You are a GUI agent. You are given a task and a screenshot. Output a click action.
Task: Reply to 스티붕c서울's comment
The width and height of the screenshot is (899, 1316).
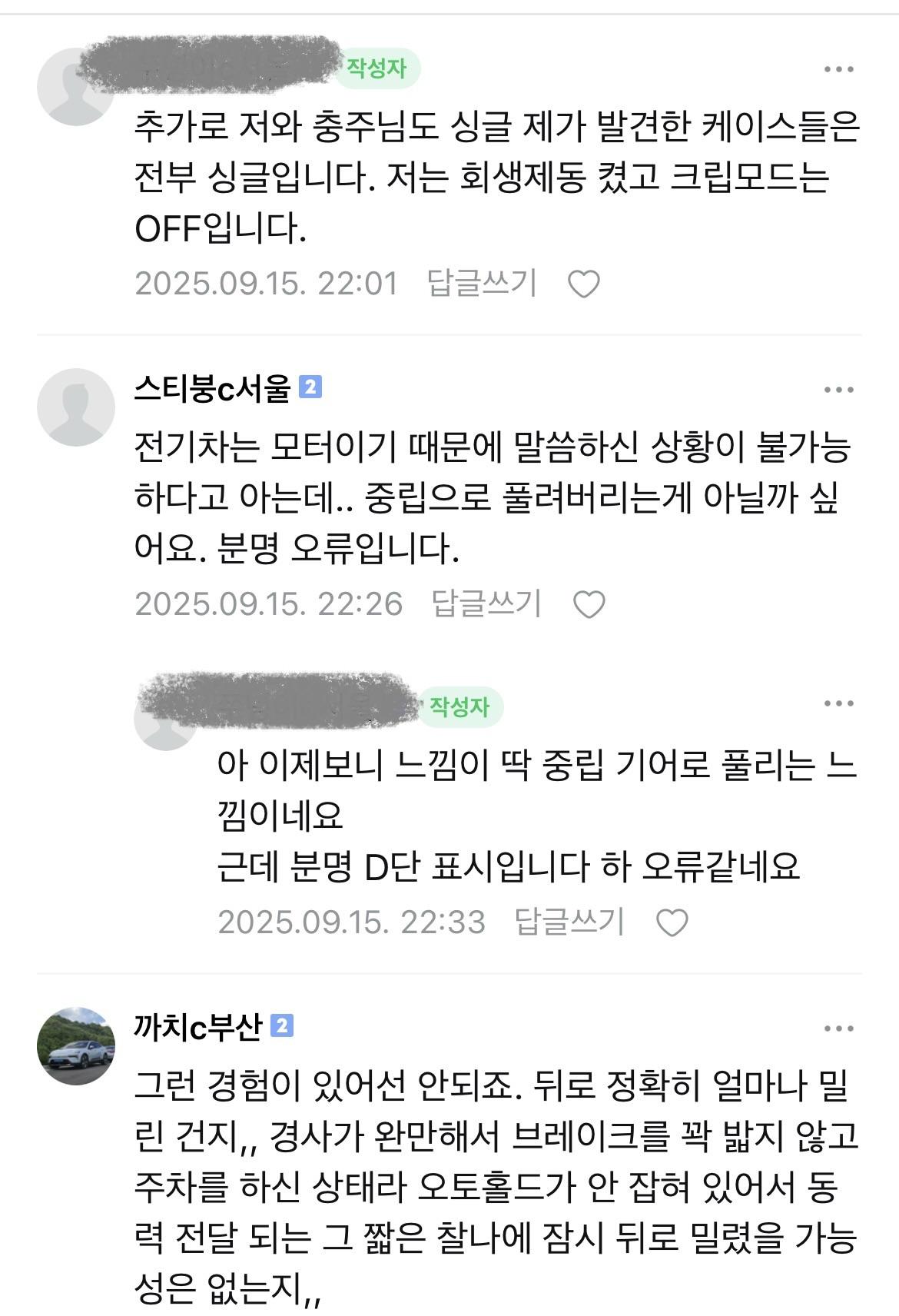(486, 603)
